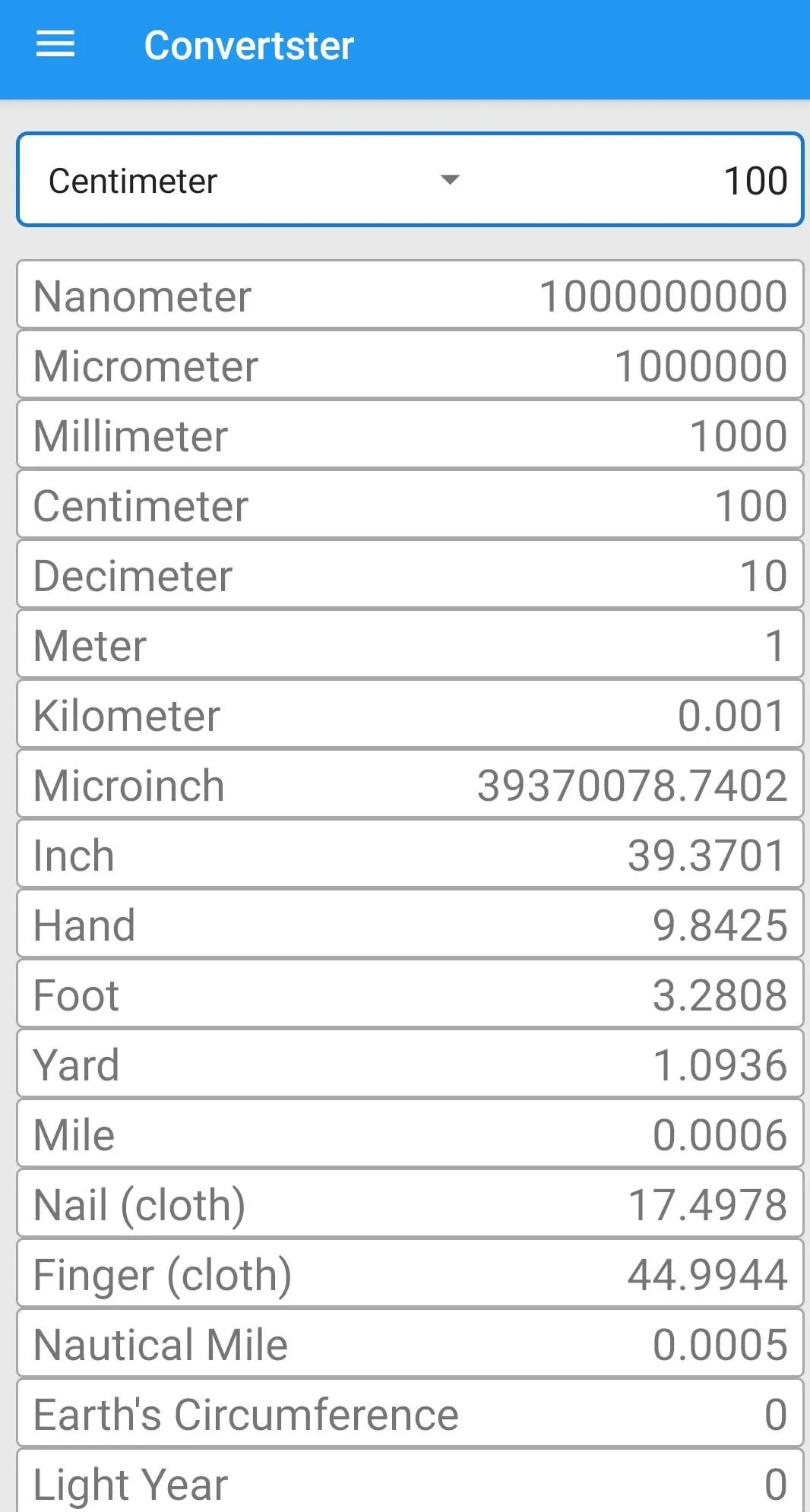The width and height of the screenshot is (810, 1512).
Task: Select the Foot result row
Action: click(x=410, y=994)
